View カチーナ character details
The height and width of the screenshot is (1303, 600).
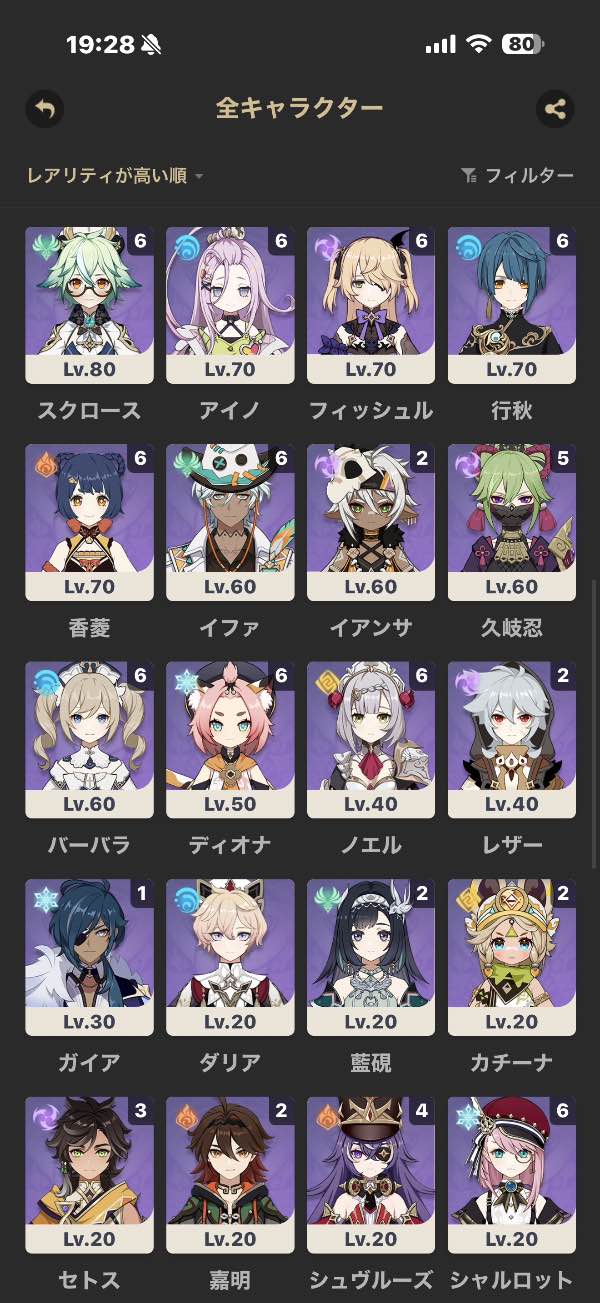[x=512, y=957]
